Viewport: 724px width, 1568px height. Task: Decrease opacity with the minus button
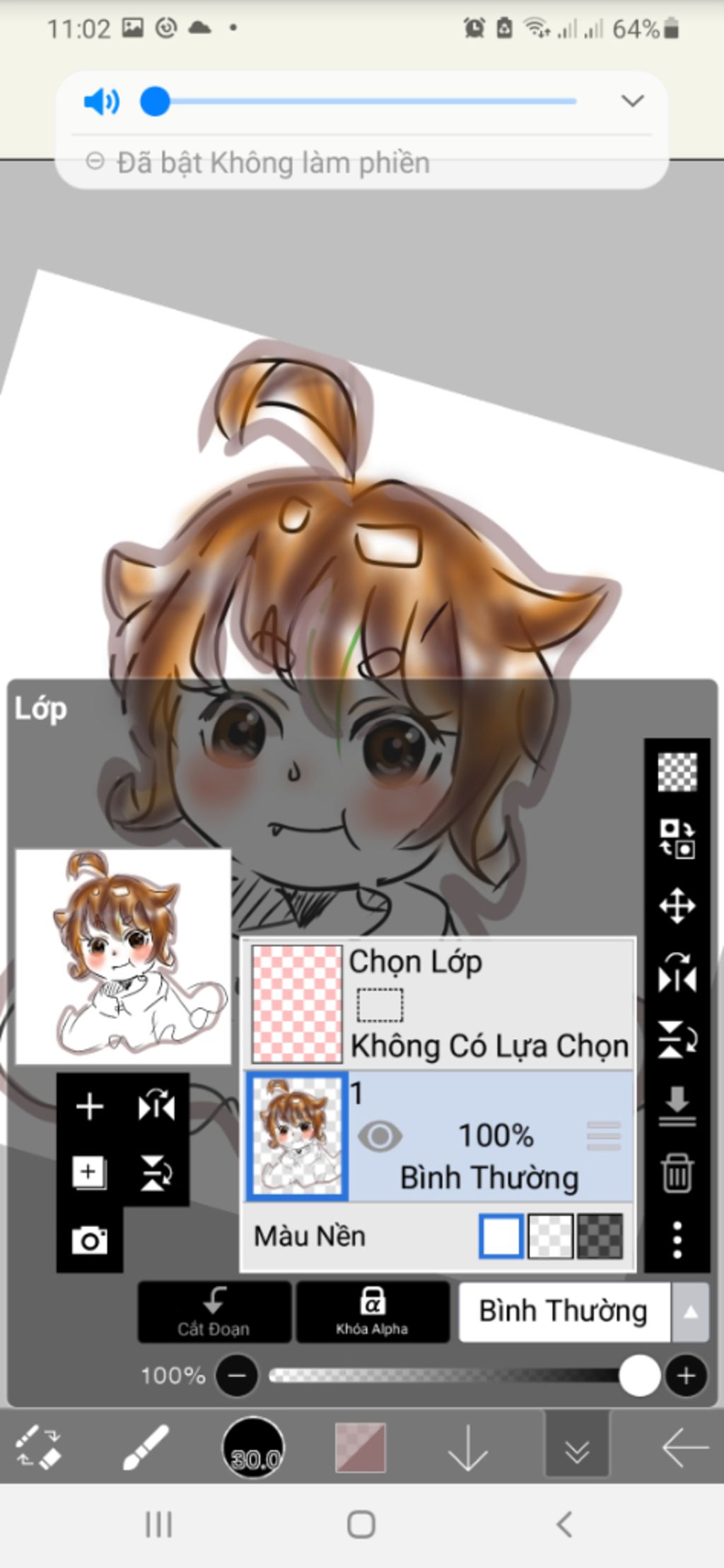[x=237, y=1376]
